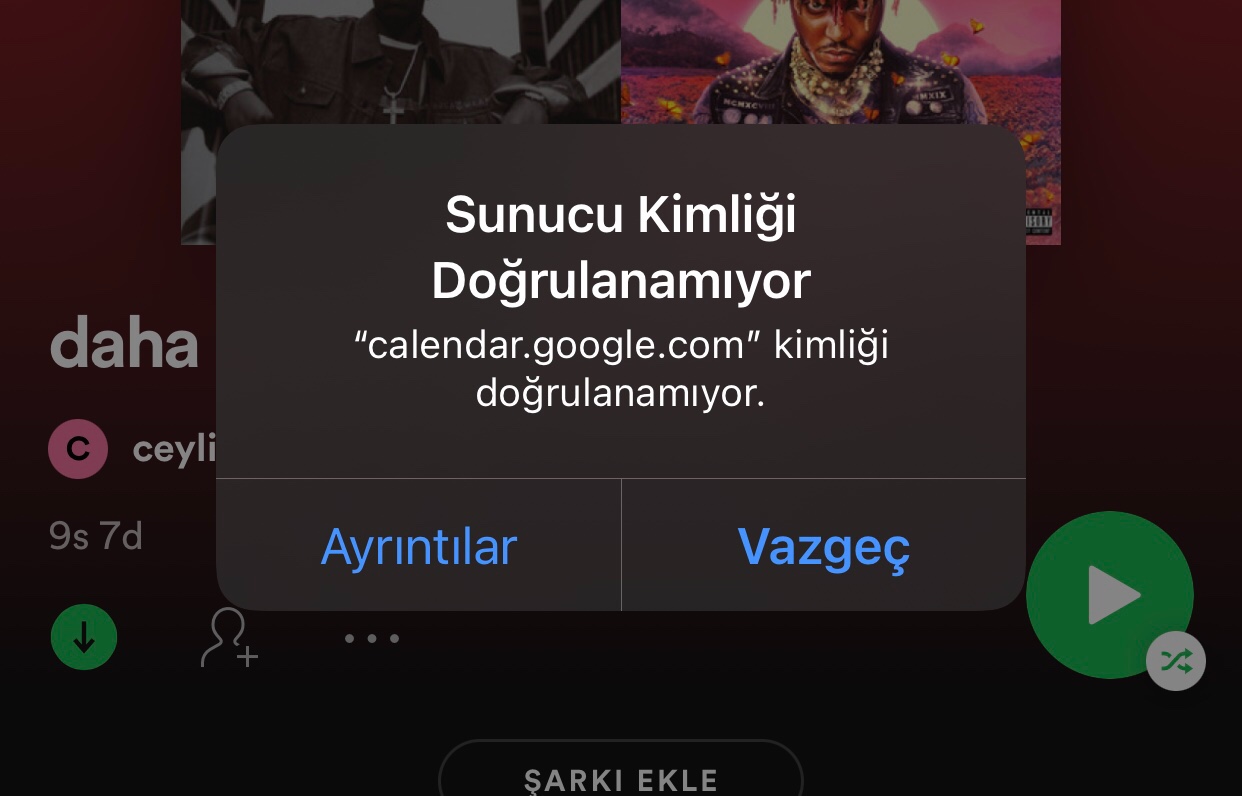1242x796 pixels.
Task: Open the three-dot more options menu
Action: click(372, 638)
